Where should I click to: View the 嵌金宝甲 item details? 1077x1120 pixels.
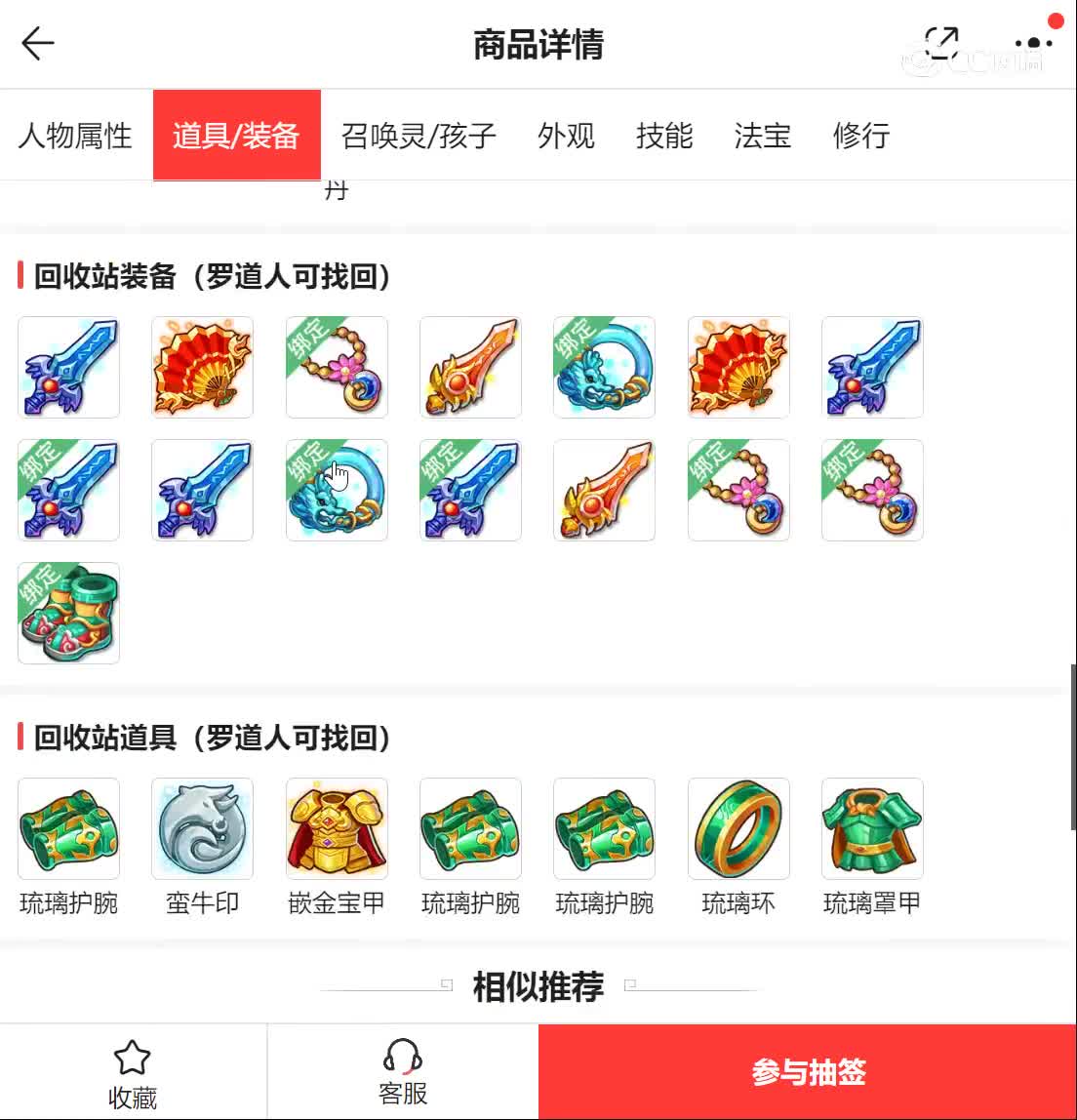337,829
